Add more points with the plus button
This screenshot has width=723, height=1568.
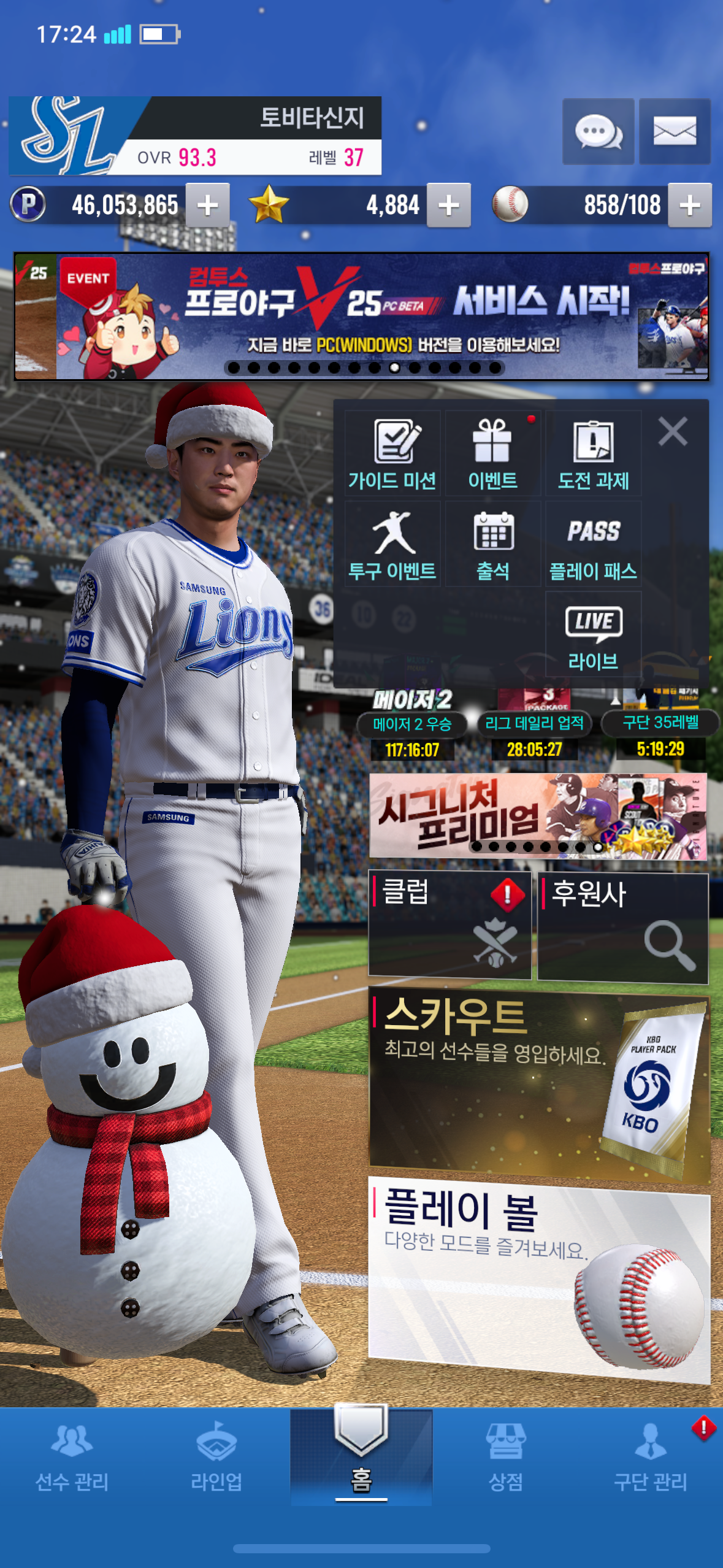pyautogui.click(x=208, y=206)
